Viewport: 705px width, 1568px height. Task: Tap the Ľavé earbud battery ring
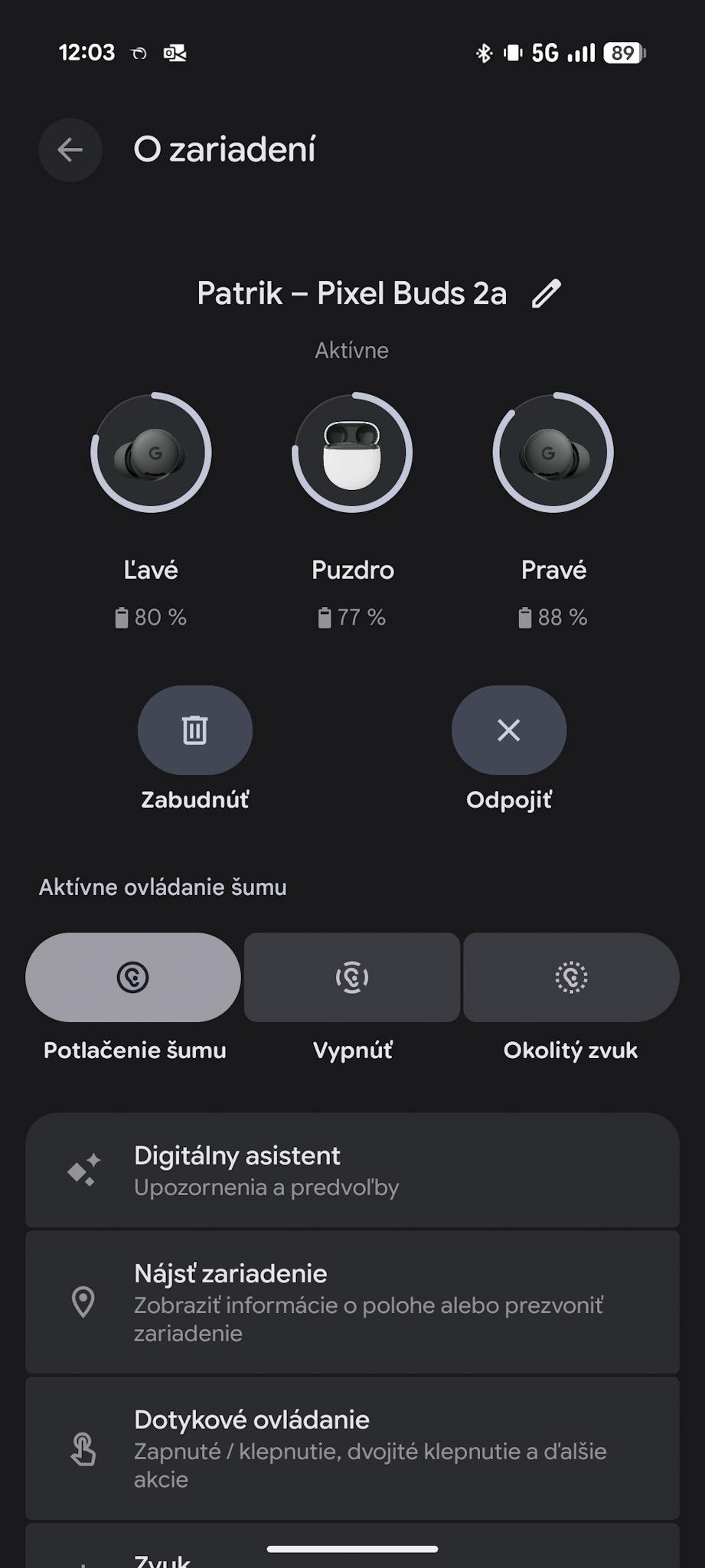(x=151, y=452)
